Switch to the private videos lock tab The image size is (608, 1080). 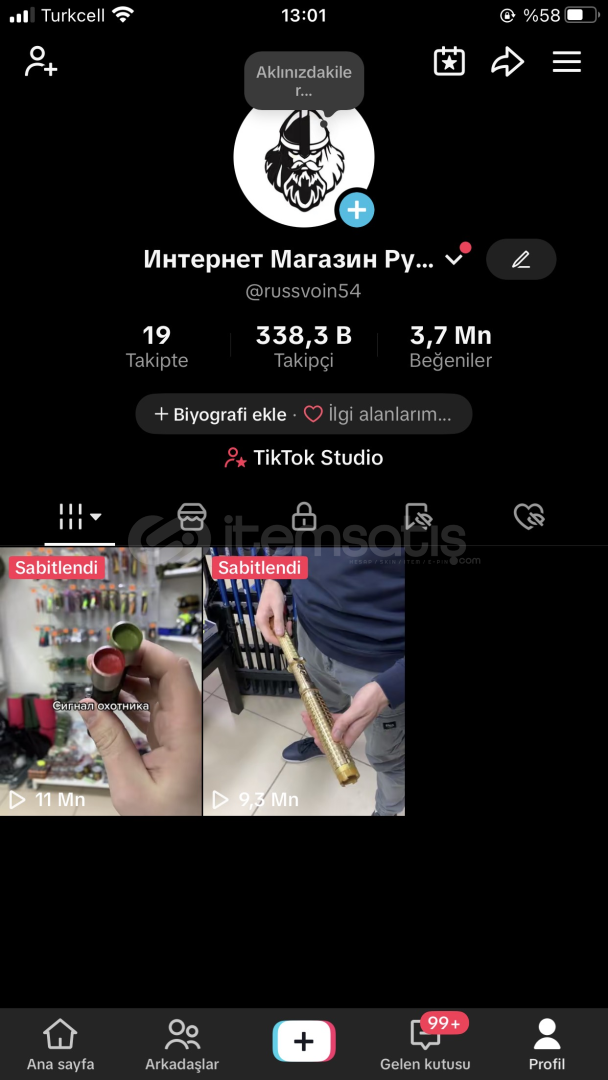point(304,516)
